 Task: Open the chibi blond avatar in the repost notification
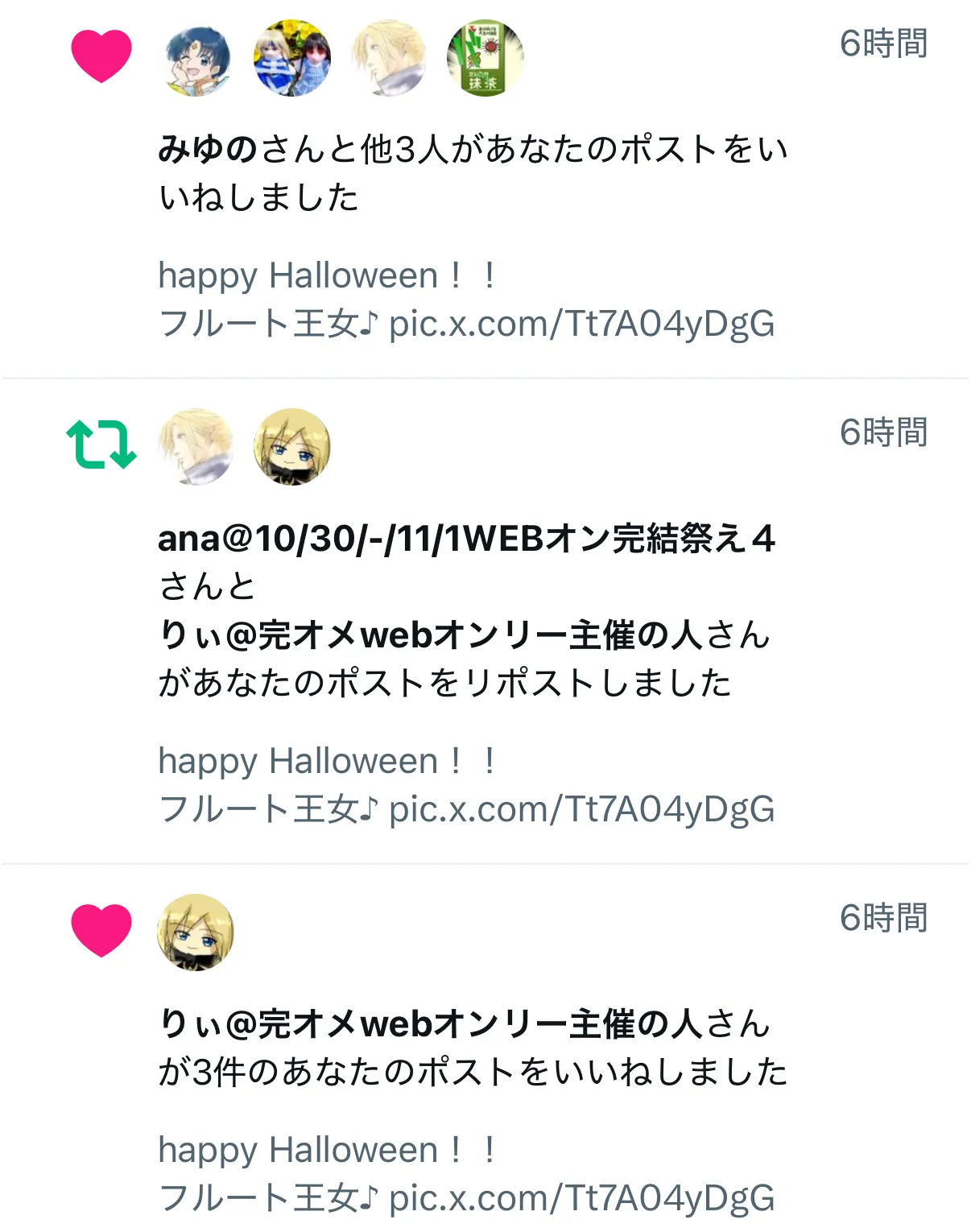click(291, 447)
